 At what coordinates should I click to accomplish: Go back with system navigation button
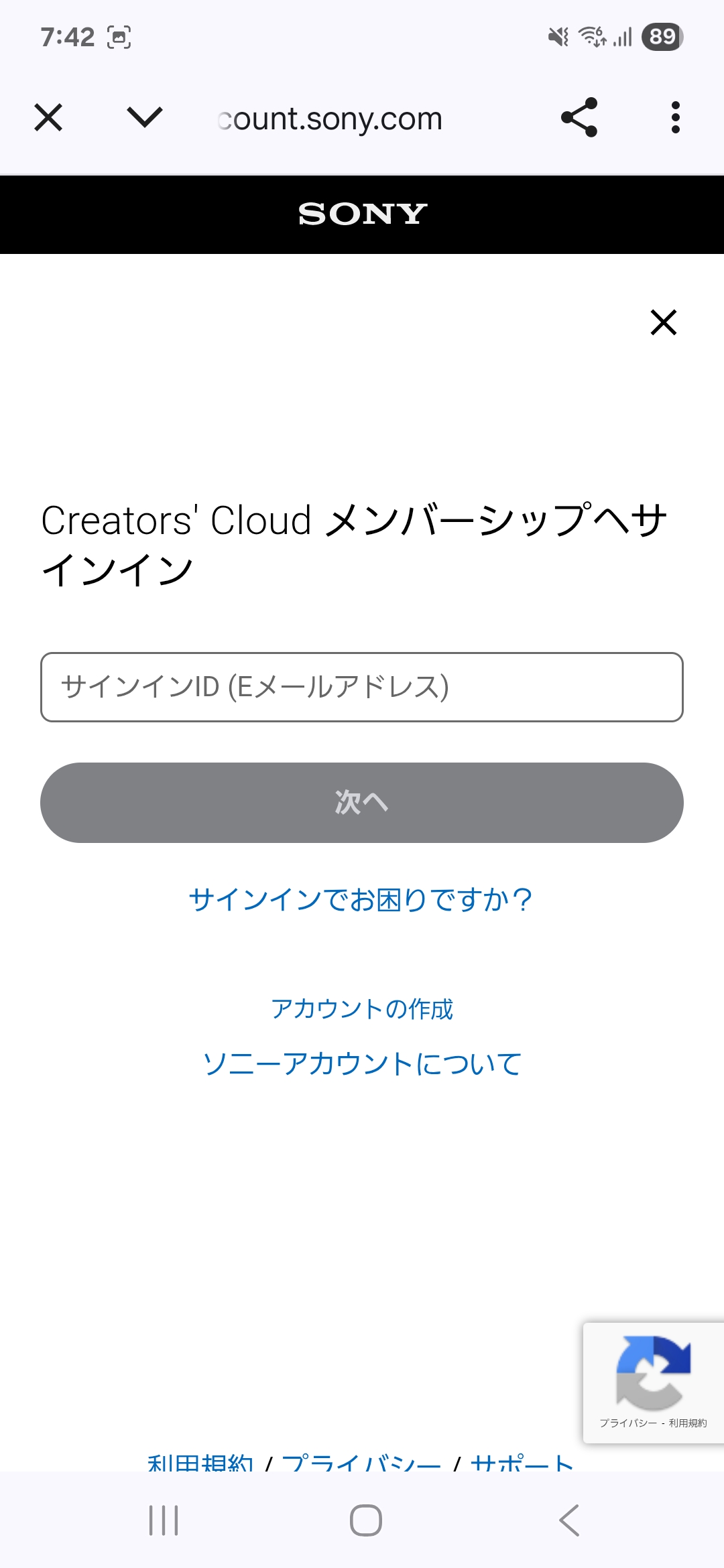(568, 1520)
